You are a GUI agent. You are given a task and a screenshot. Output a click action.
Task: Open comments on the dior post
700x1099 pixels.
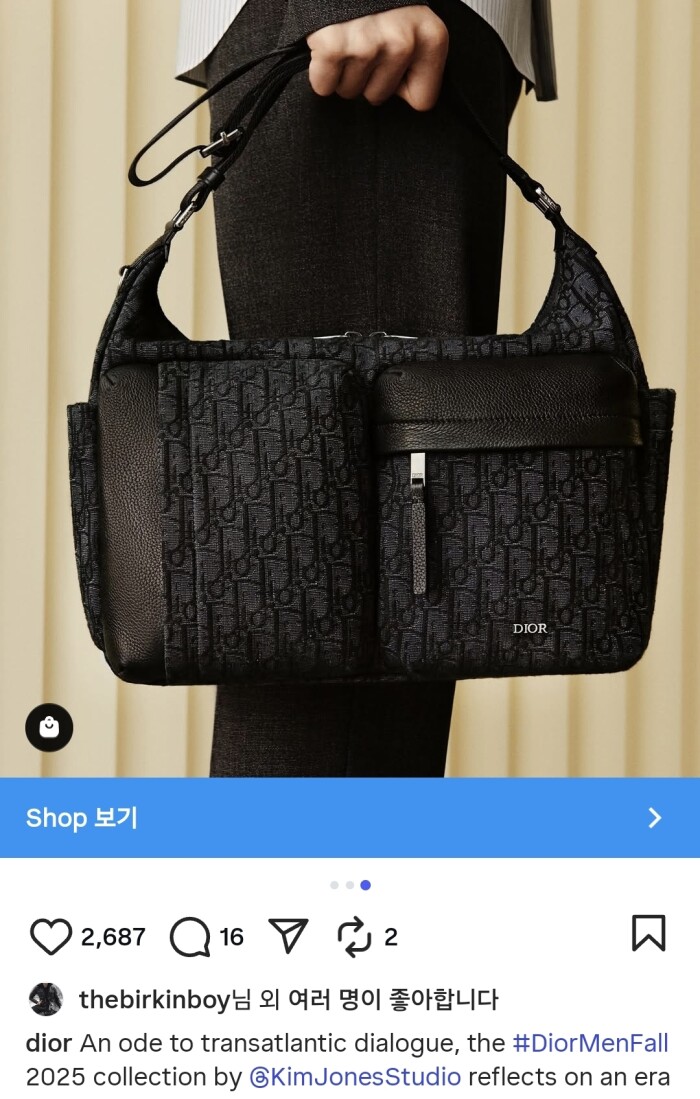[189, 937]
